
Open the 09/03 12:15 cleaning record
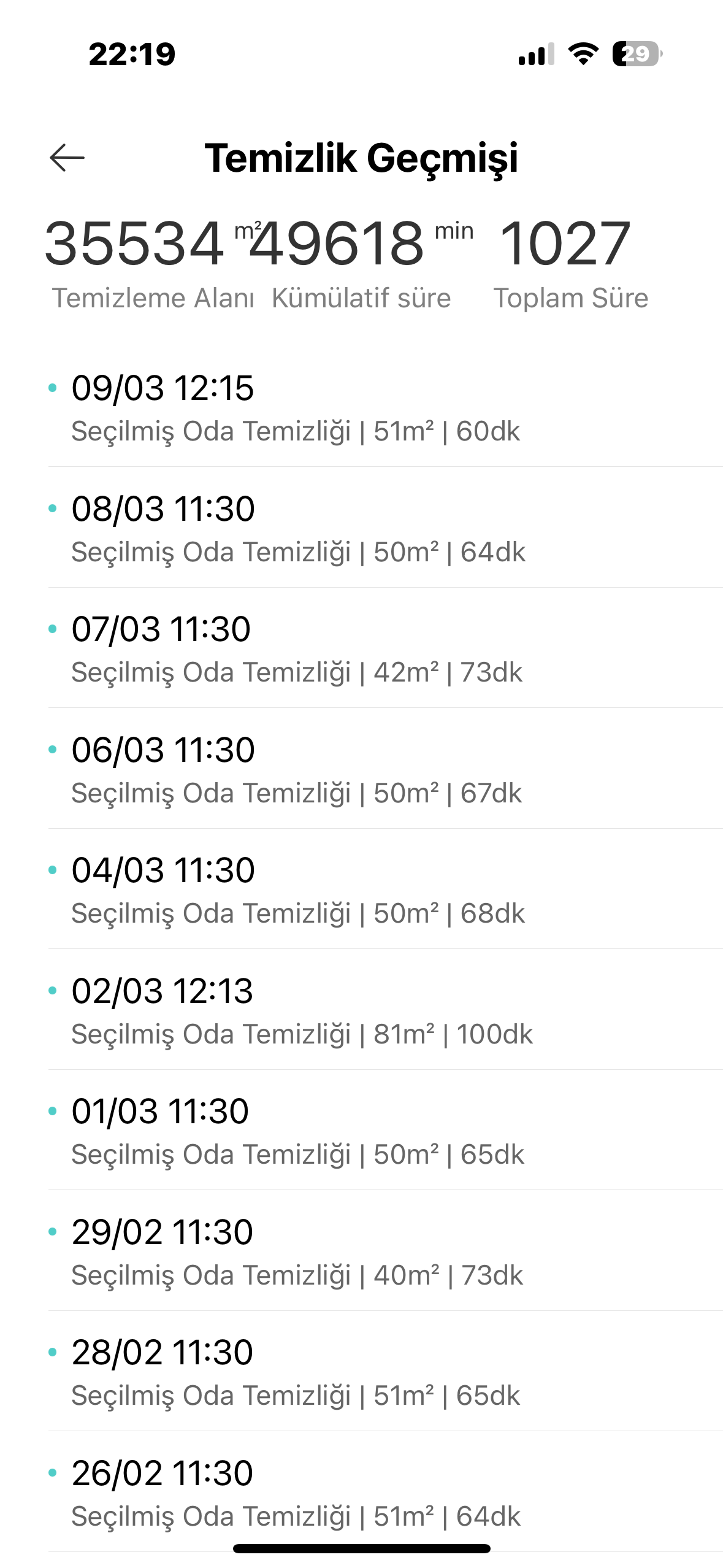[x=385, y=408]
